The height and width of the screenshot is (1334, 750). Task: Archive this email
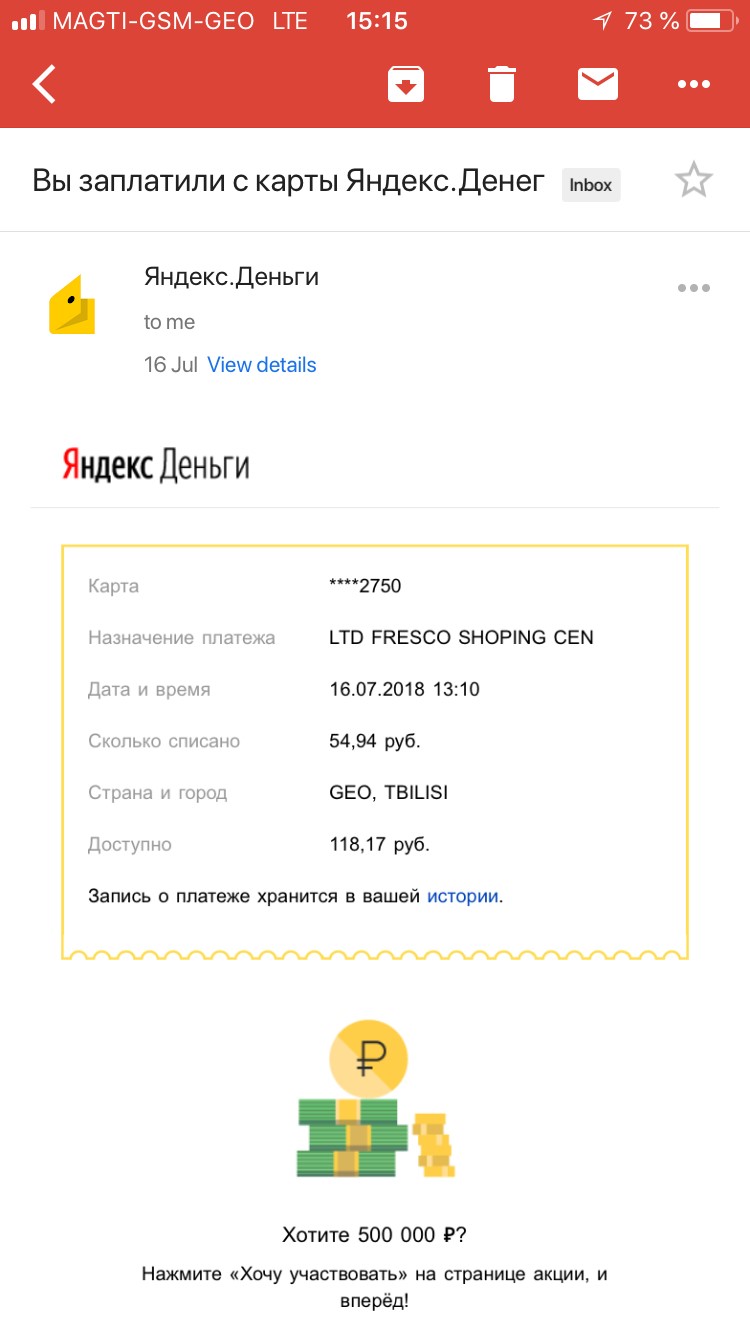(x=406, y=85)
